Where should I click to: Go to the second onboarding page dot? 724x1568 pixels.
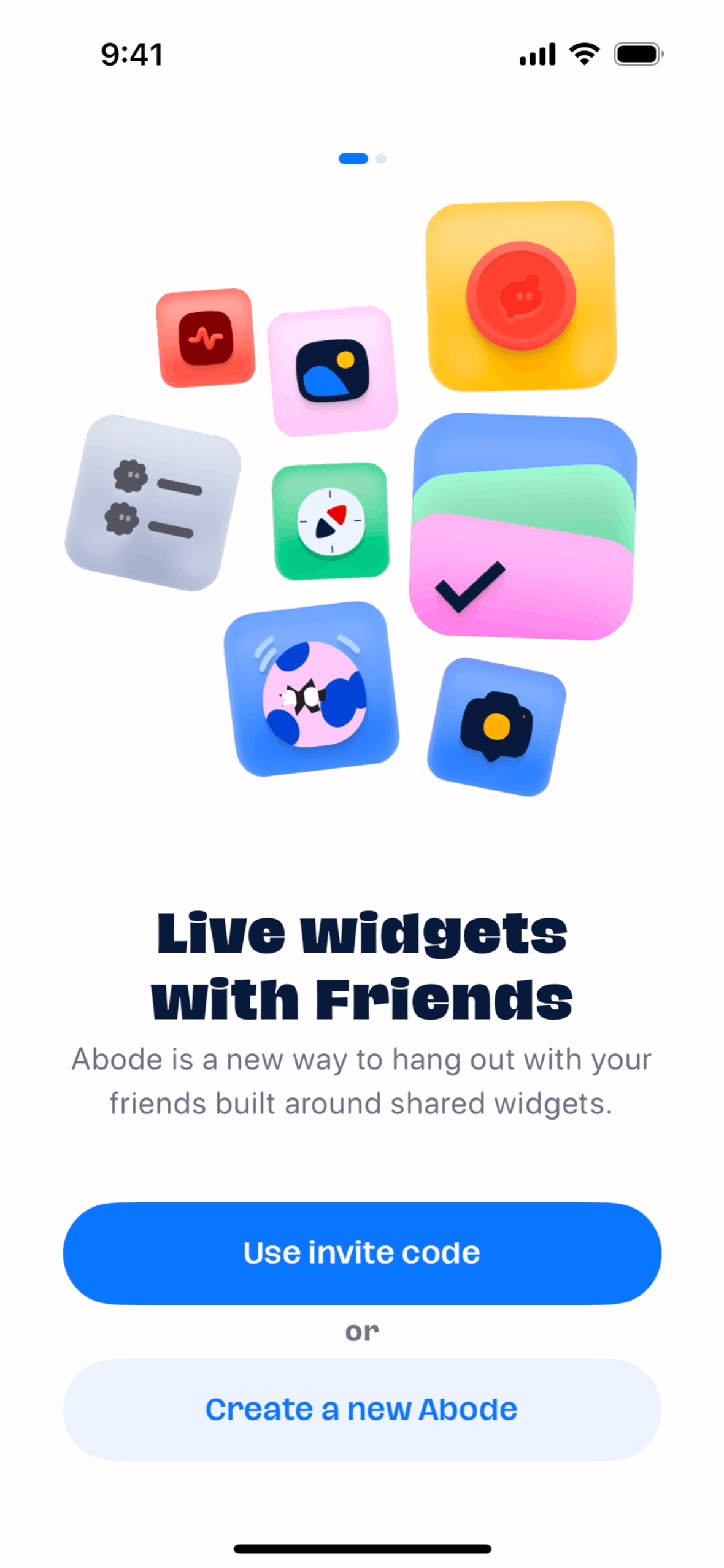381,159
